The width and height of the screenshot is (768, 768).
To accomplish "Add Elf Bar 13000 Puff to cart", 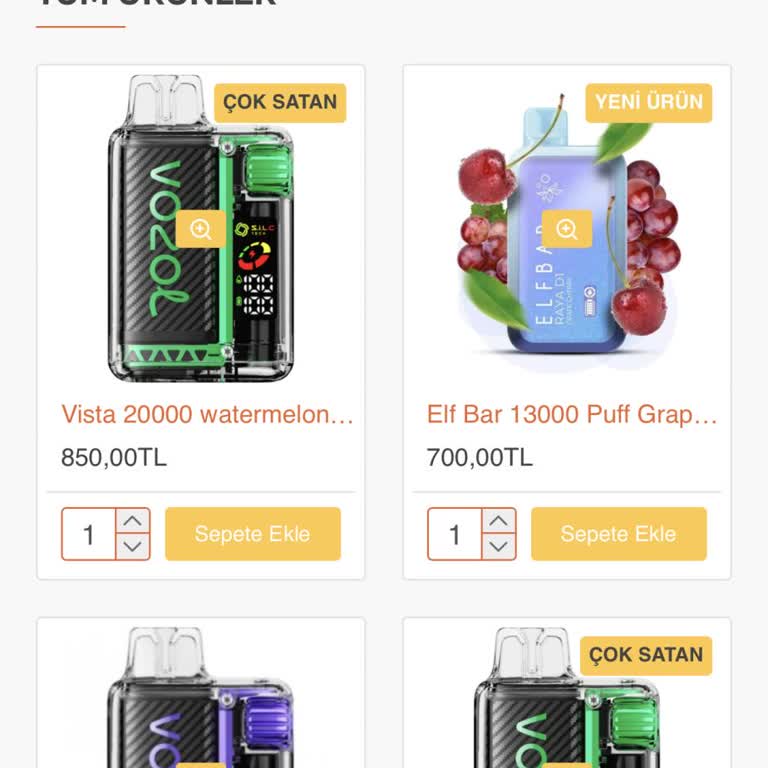I will tap(618, 534).
